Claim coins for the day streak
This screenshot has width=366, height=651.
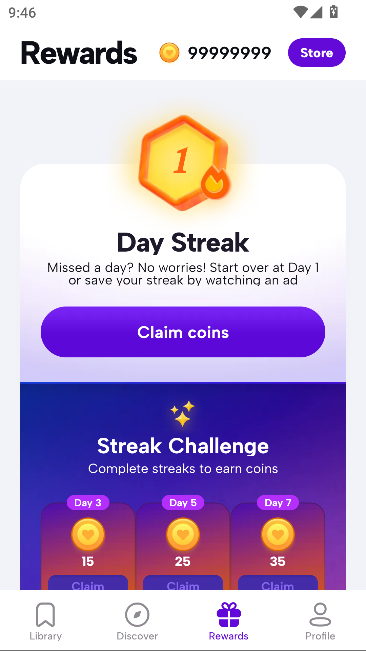click(183, 332)
